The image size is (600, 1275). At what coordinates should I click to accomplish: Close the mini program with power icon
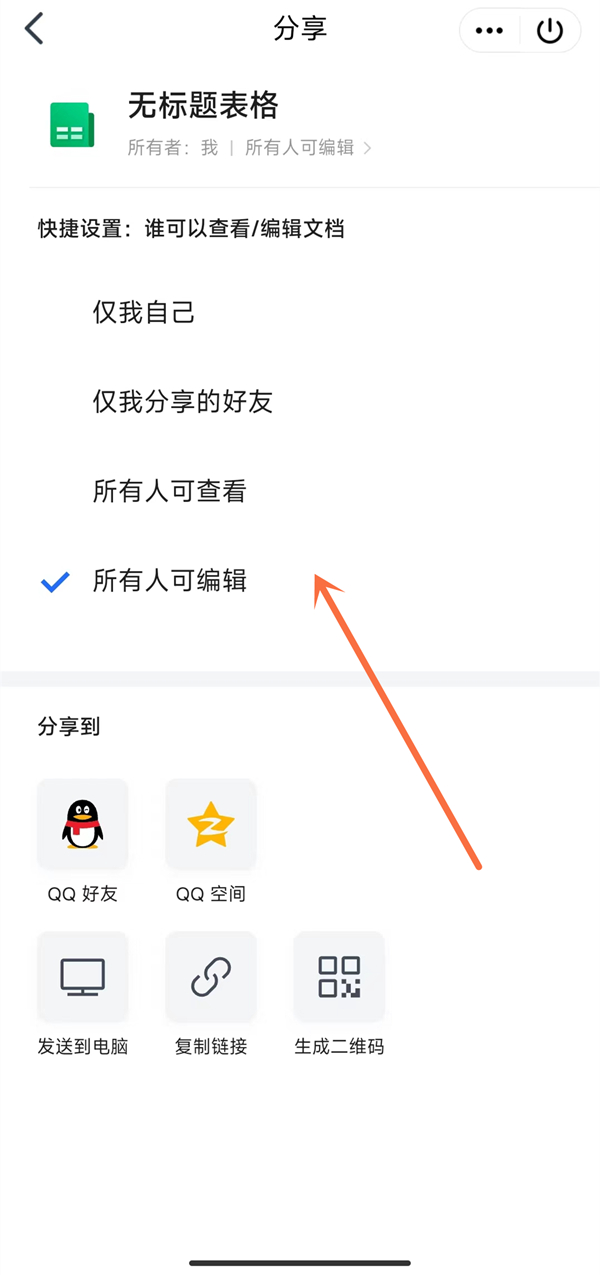pos(550,30)
